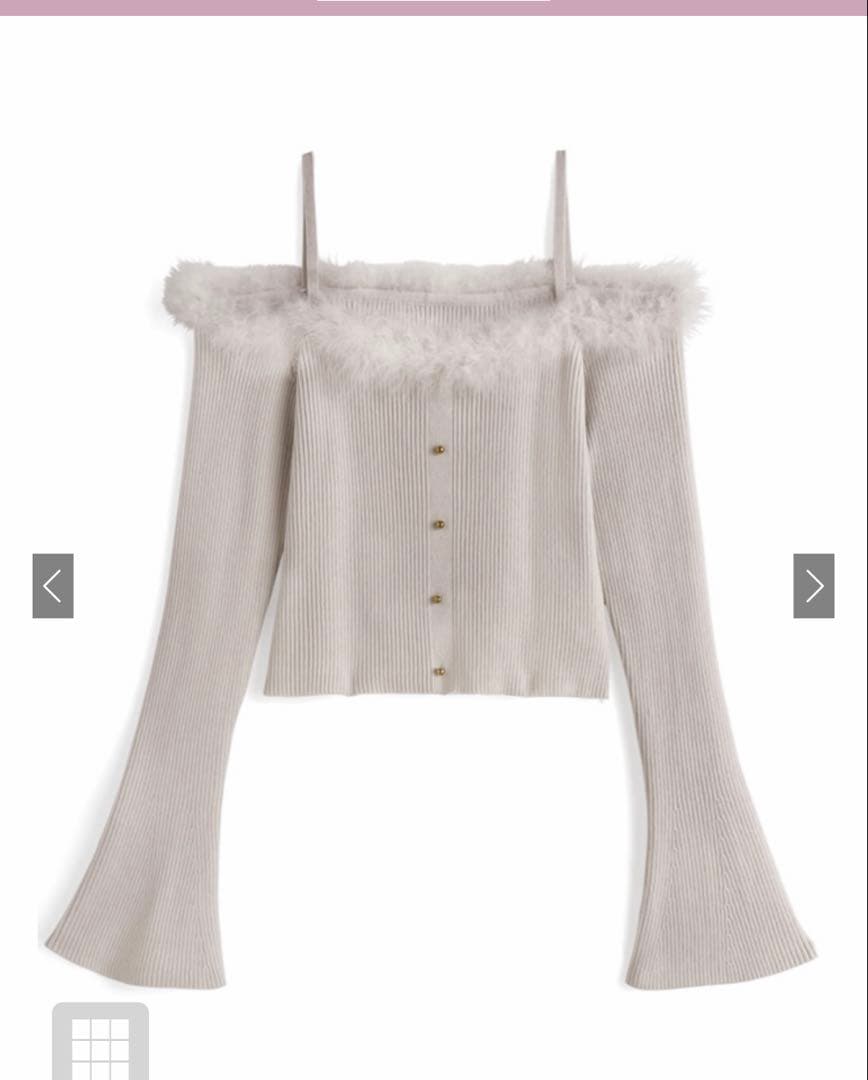Open the image grid view icon

101,1041
